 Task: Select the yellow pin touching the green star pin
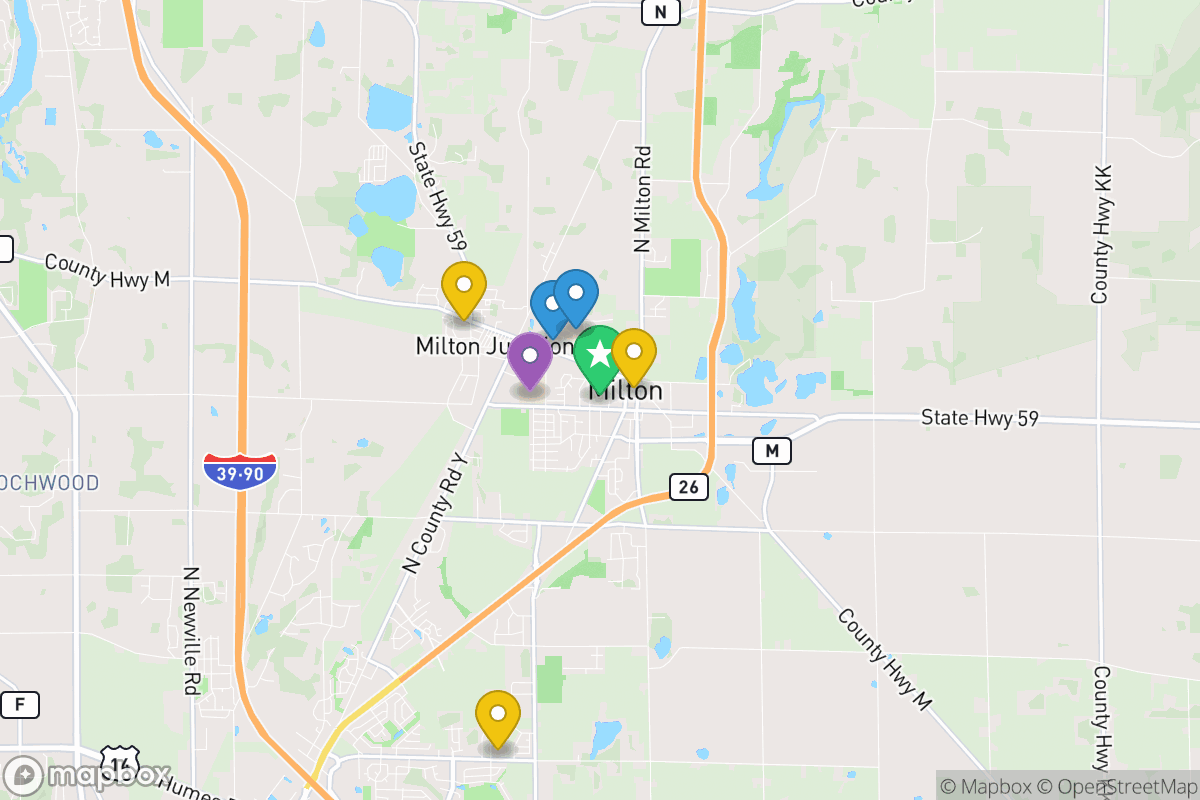tap(633, 353)
